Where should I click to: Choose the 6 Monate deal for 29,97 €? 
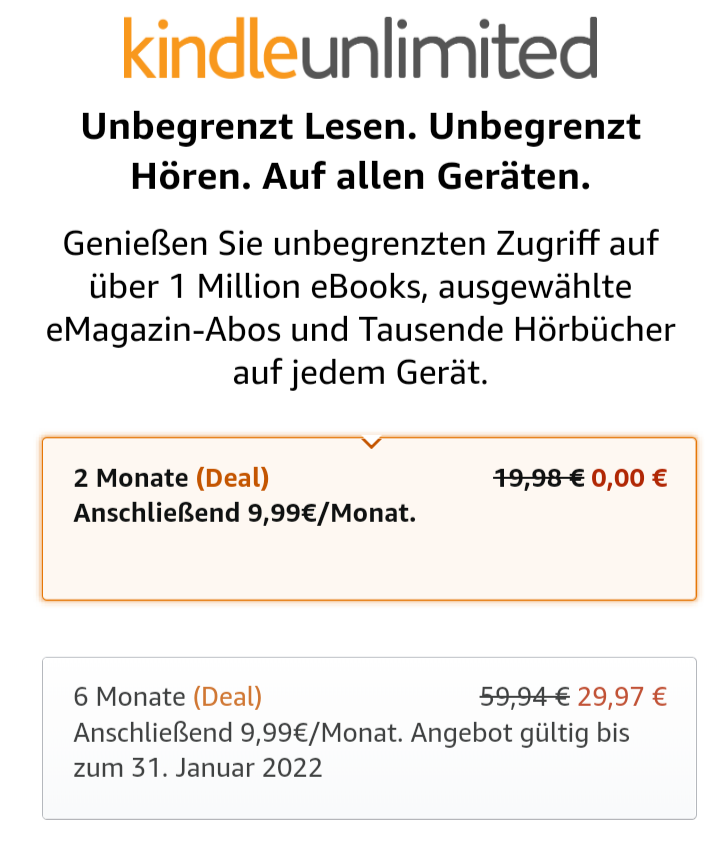click(369, 737)
